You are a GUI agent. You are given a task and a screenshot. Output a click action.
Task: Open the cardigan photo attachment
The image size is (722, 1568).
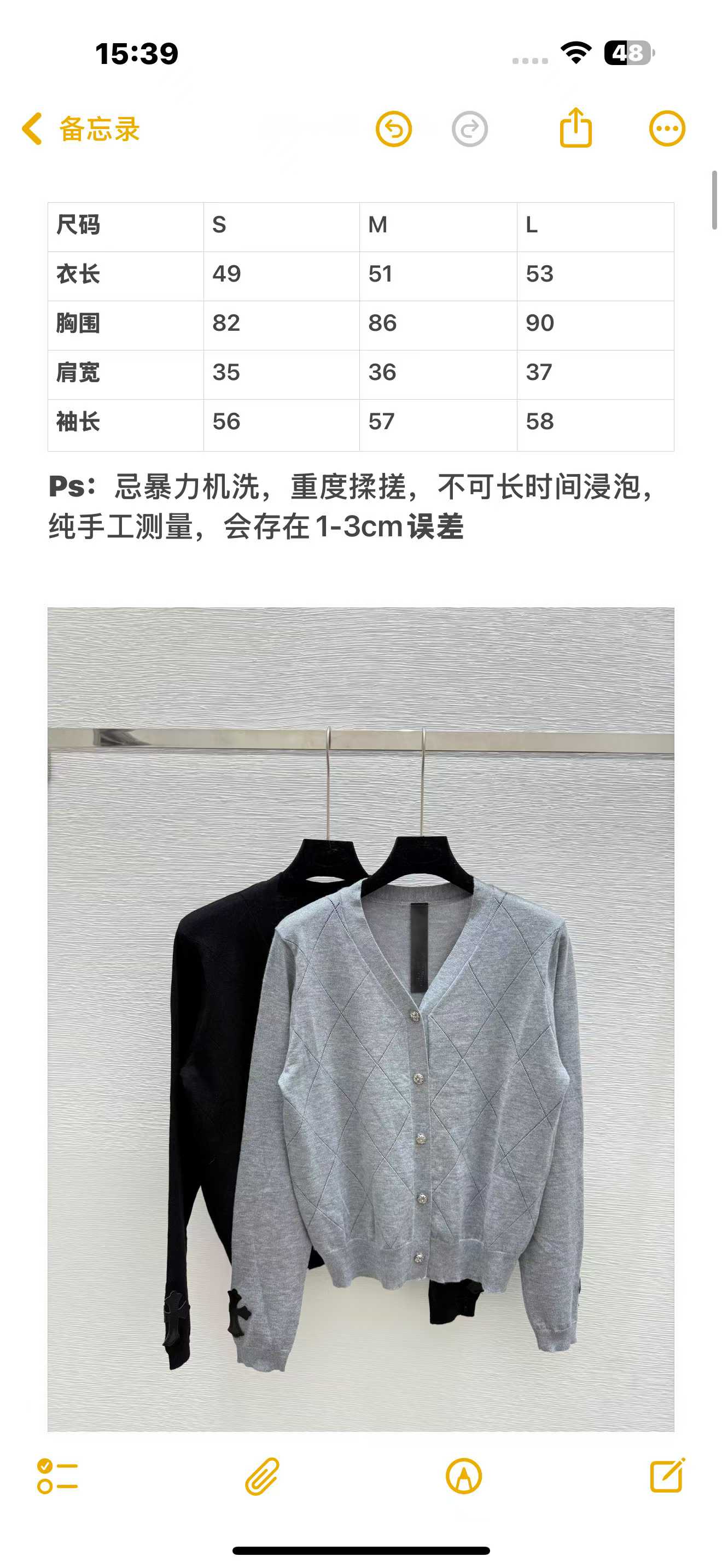pyautogui.click(x=360, y=1020)
